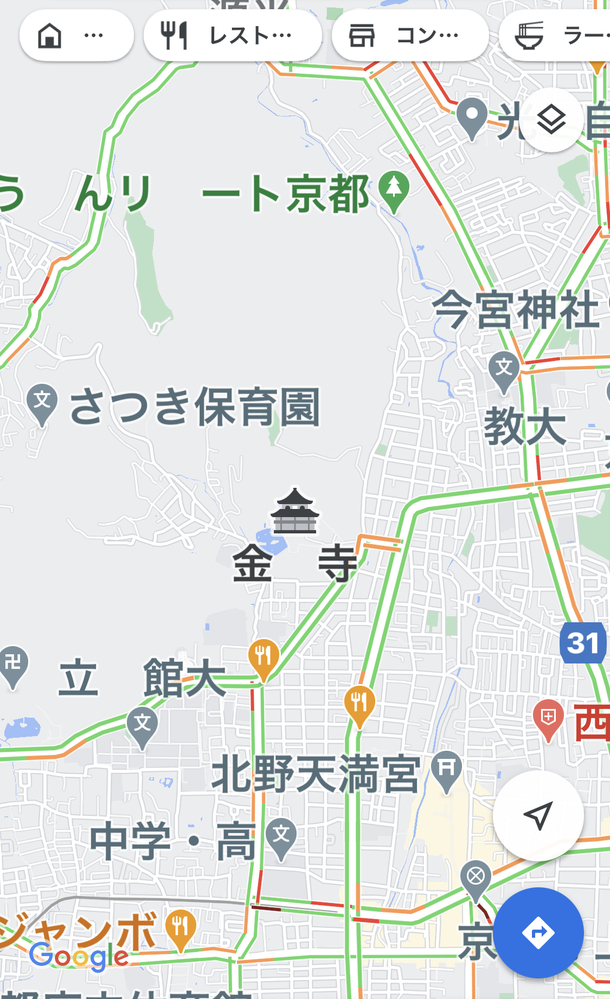Open the map layers button
This screenshot has width=610, height=999.
tap(551, 121)
